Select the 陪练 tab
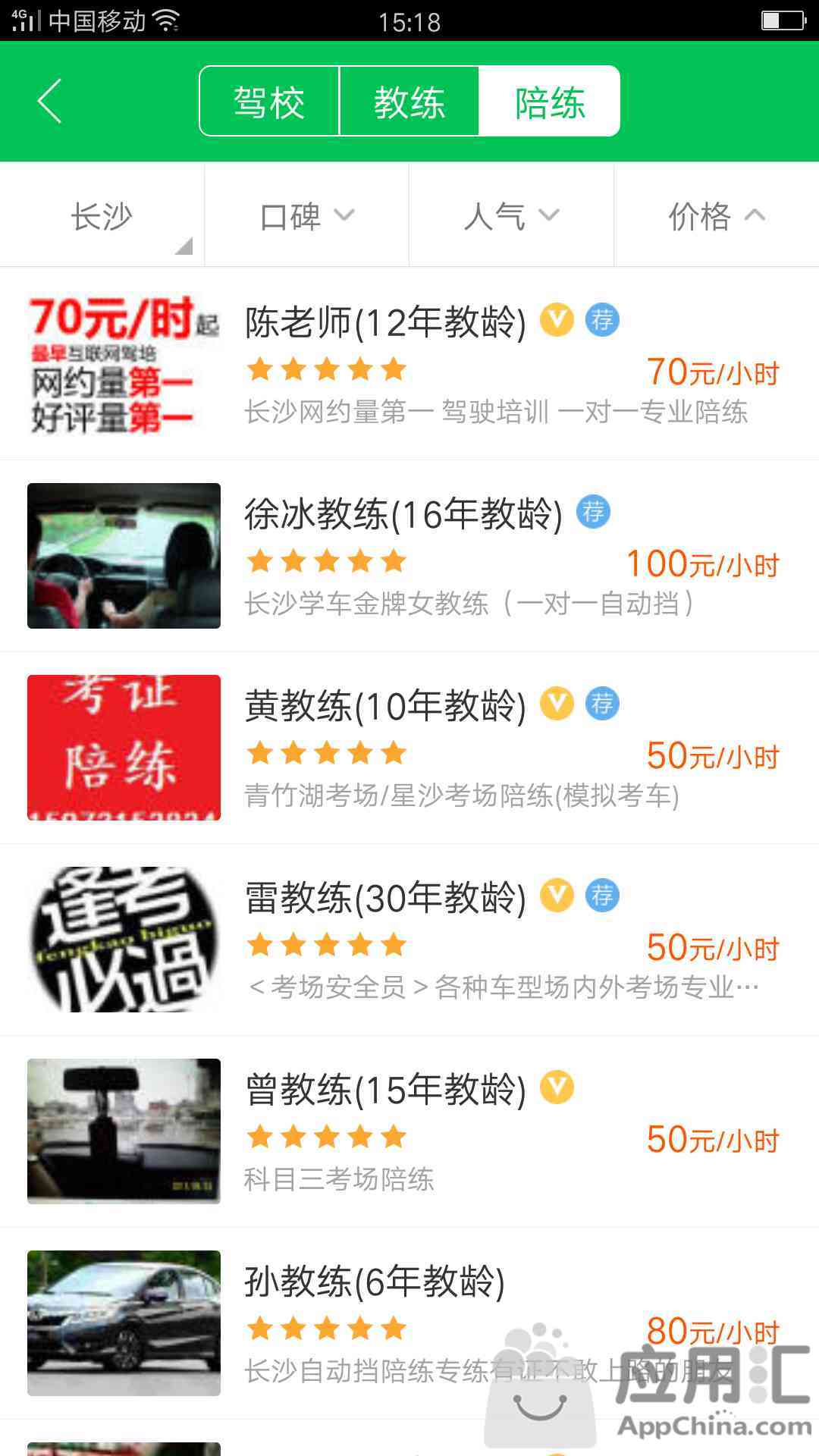 549,101
